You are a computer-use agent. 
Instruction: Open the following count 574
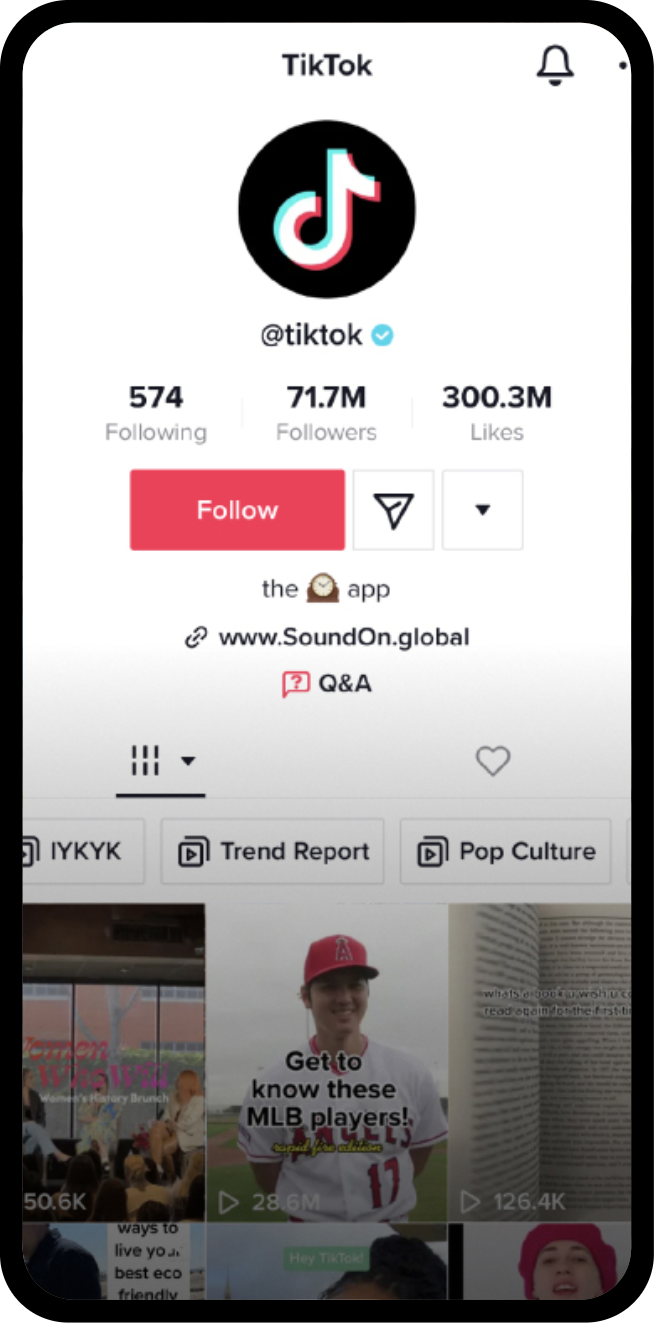(156, 412)
